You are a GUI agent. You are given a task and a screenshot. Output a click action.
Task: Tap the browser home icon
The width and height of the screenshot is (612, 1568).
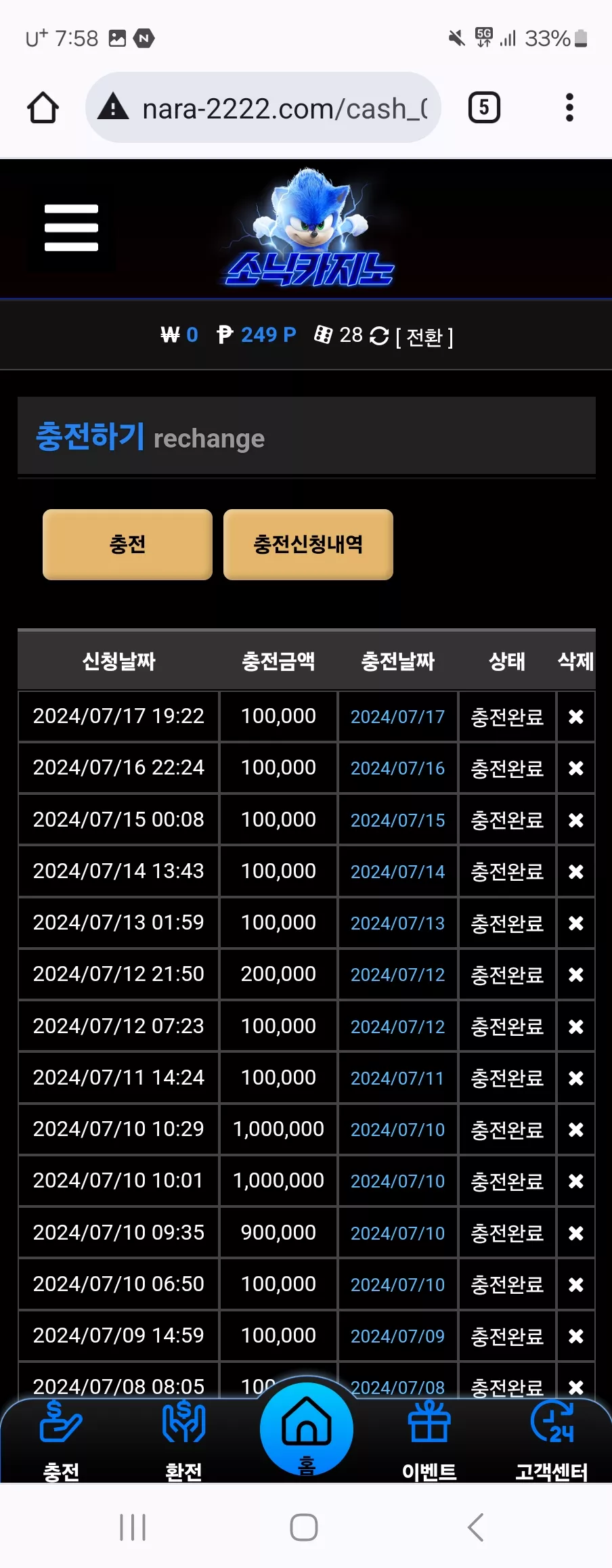(43, 108)
